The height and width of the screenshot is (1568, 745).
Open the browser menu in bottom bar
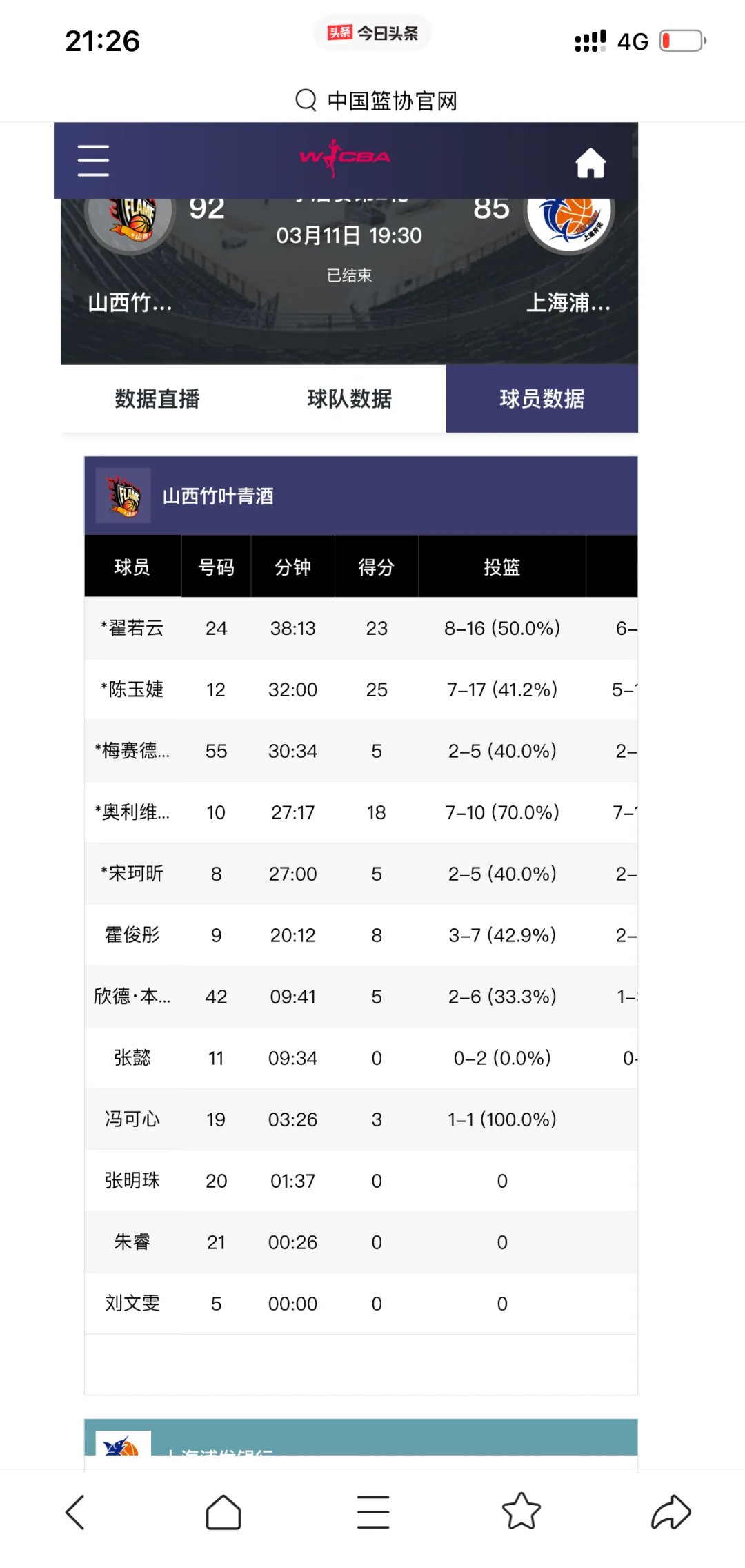[x=373, y=1512]
